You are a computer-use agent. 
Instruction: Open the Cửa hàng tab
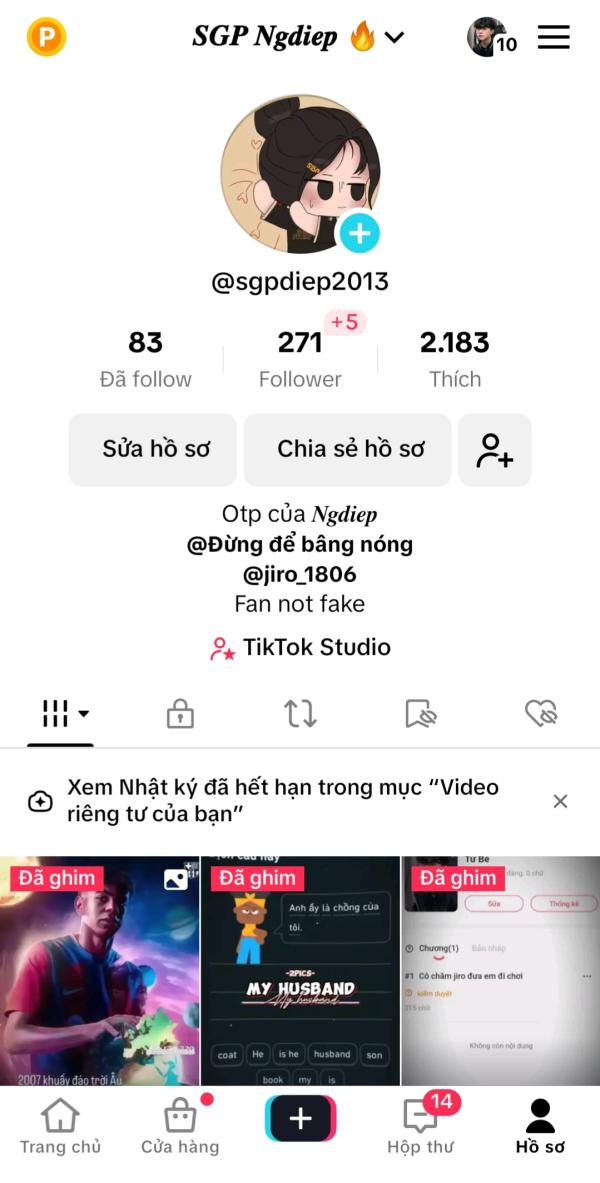(180, 1126)
